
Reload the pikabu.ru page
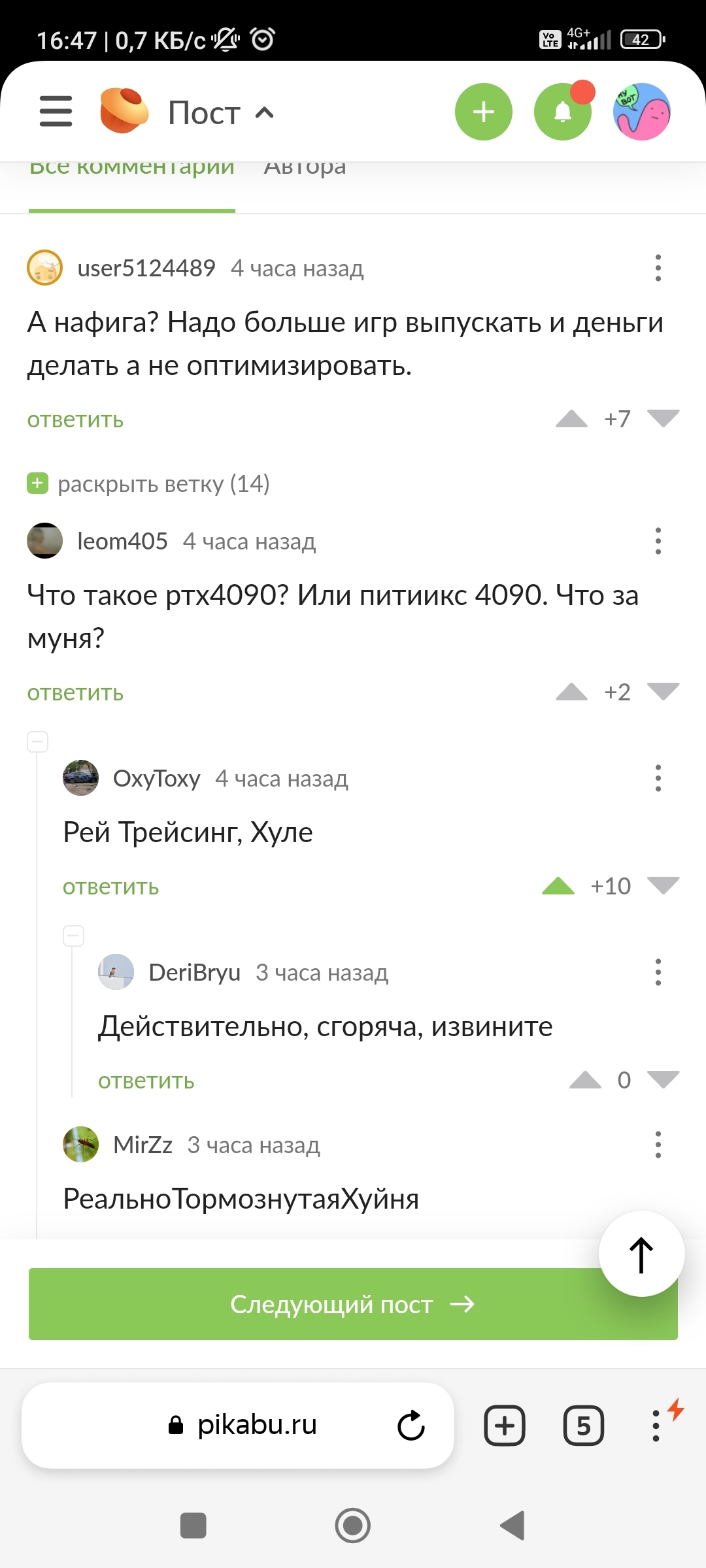[411, 1426]
